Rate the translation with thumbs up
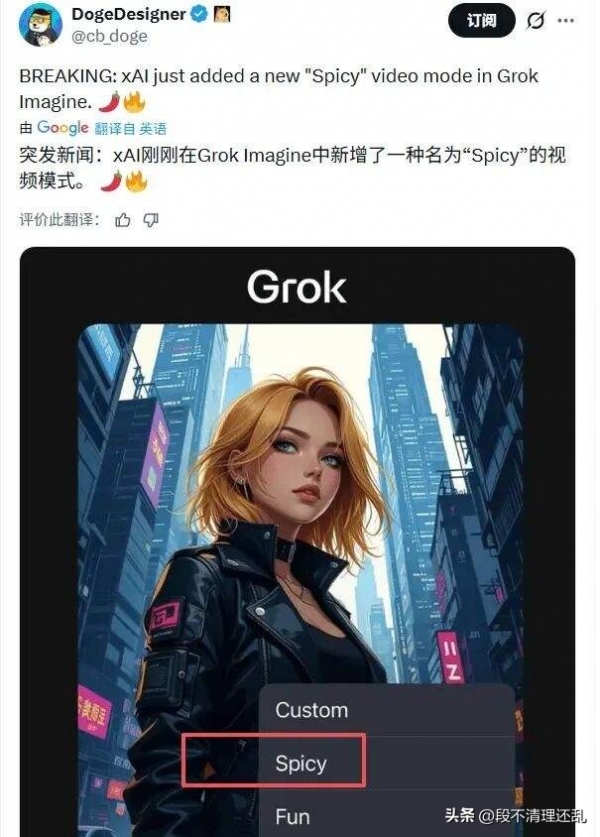 click(123, 219)
